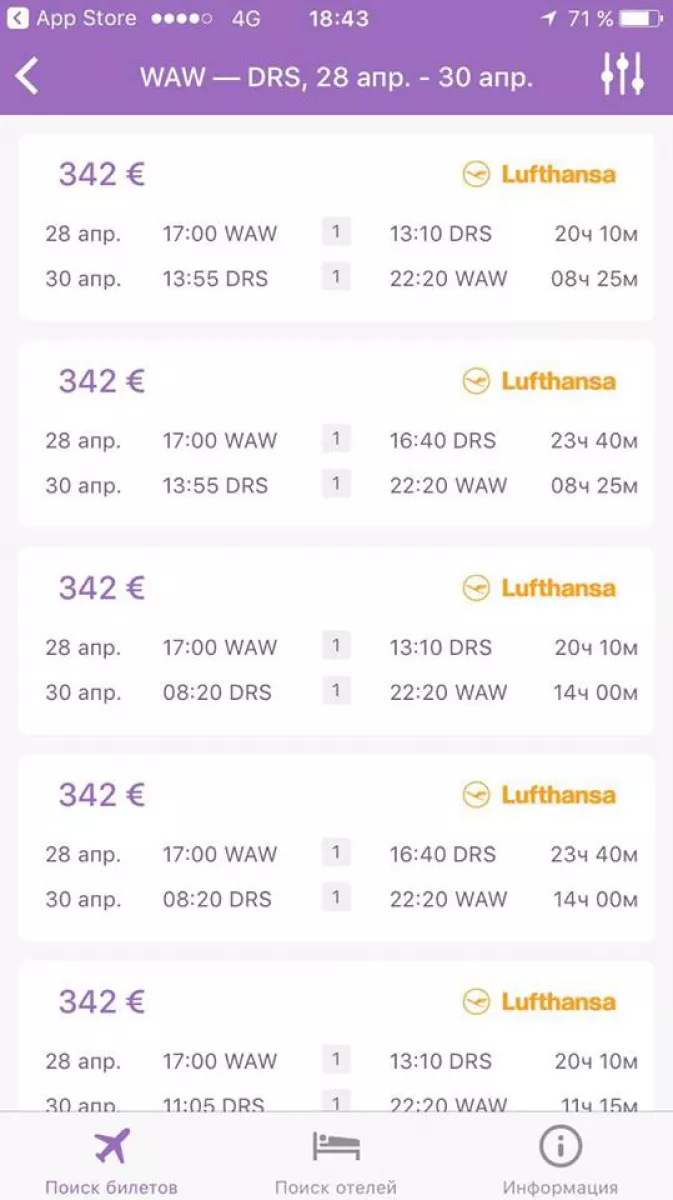
Task: Switch to the Поиск отелей tab
Action: click(x=336, y=1160)
